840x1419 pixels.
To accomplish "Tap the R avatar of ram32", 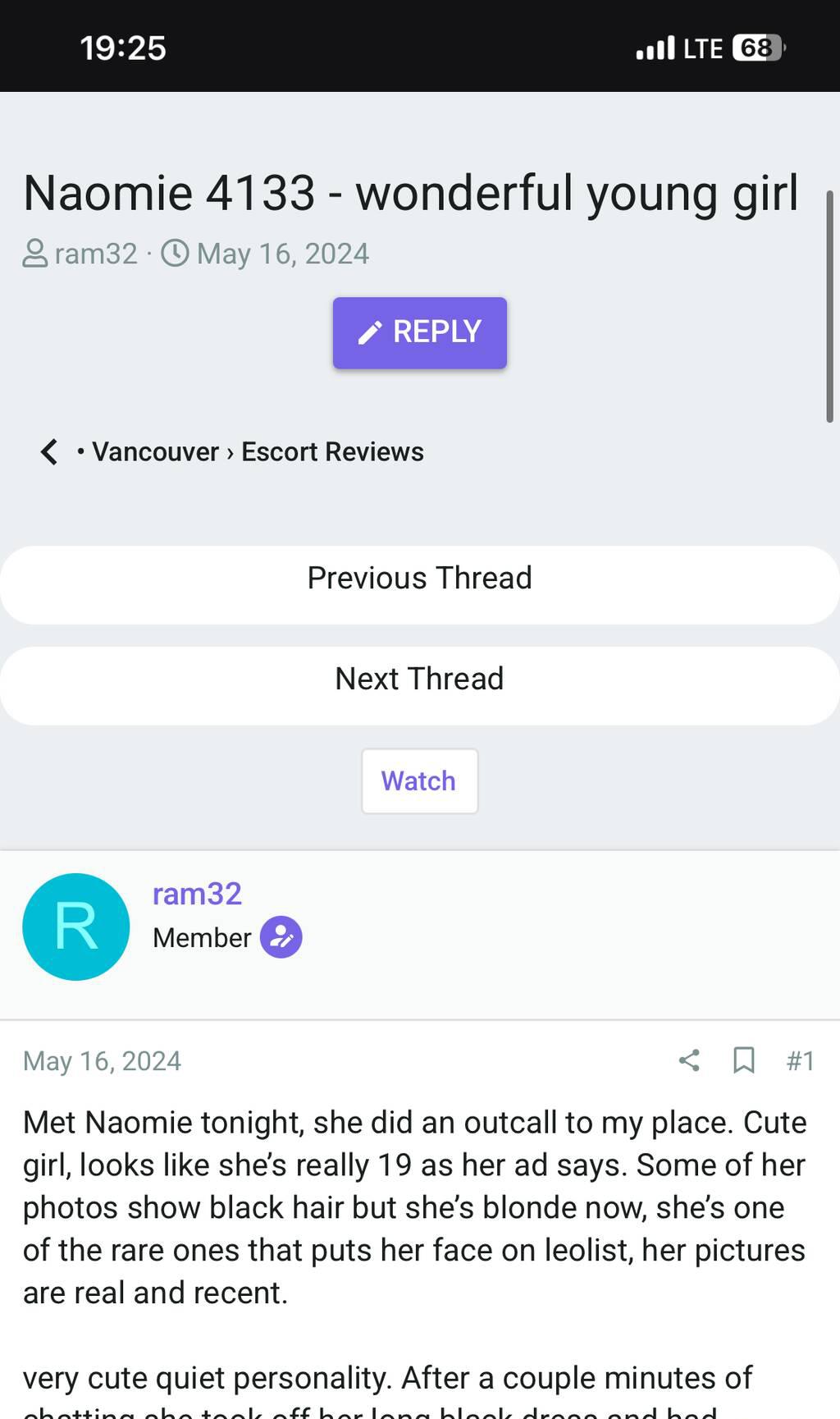I will click(x=75, y=927).
